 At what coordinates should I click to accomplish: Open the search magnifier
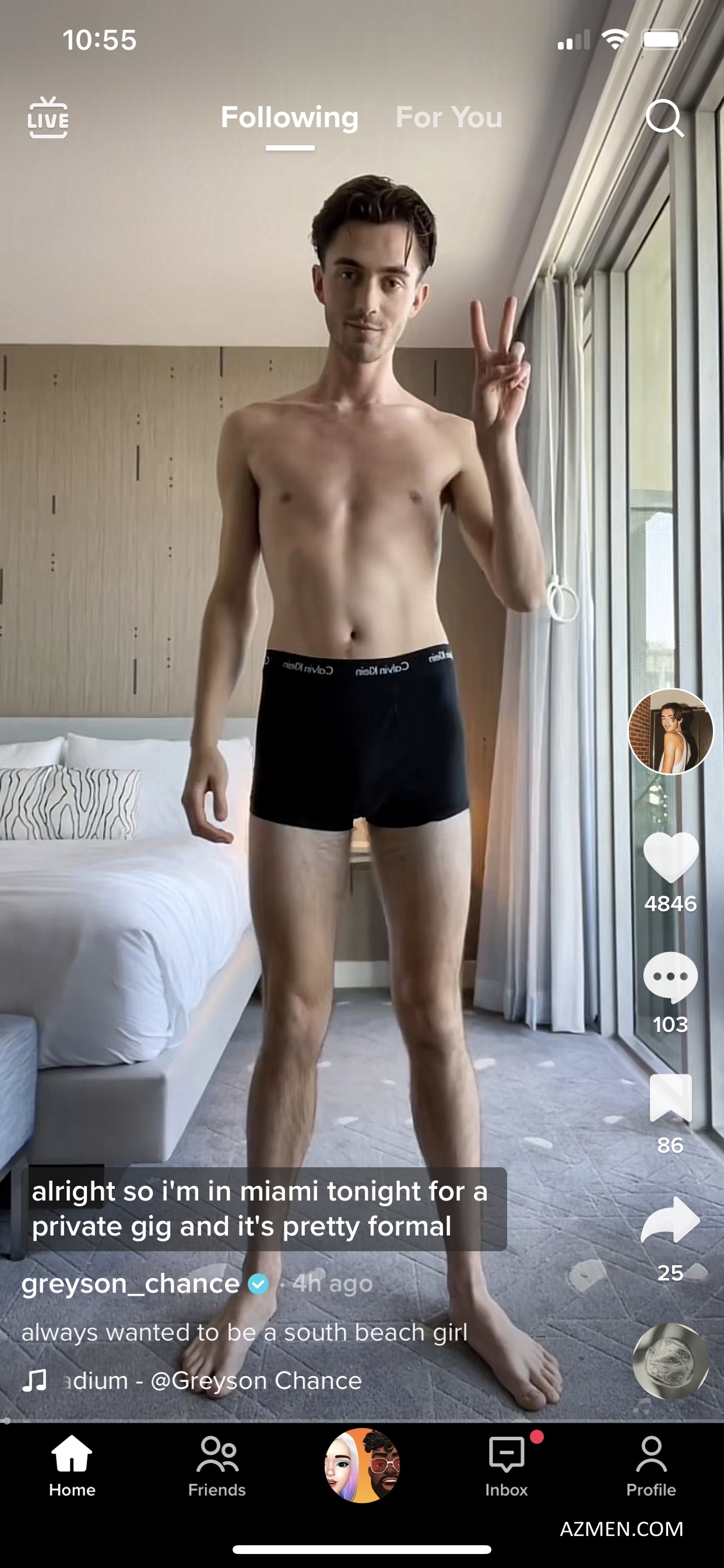point(664,118)
